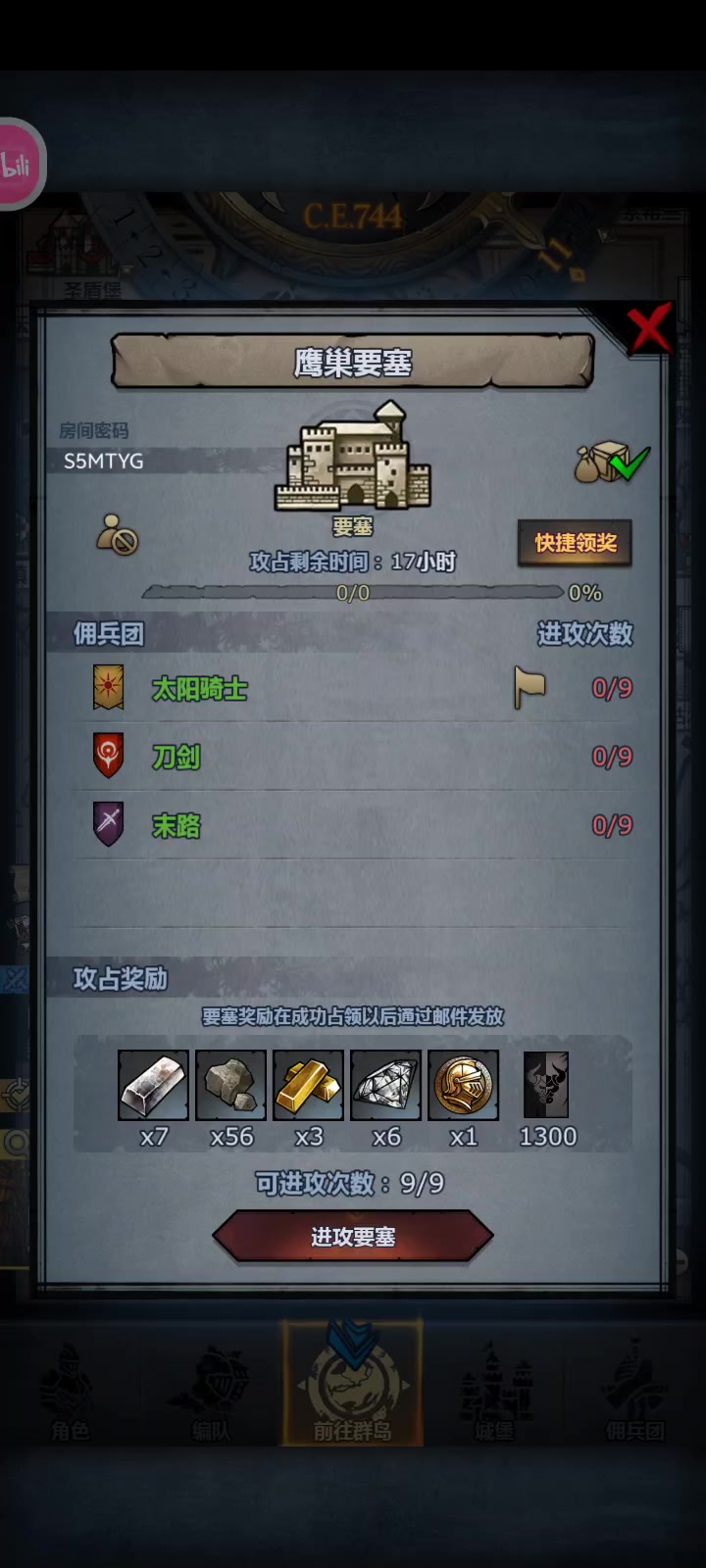706x1568 pixels.
Task: Open the 刀剑 mercenary group row
Action: pos(176,757)
